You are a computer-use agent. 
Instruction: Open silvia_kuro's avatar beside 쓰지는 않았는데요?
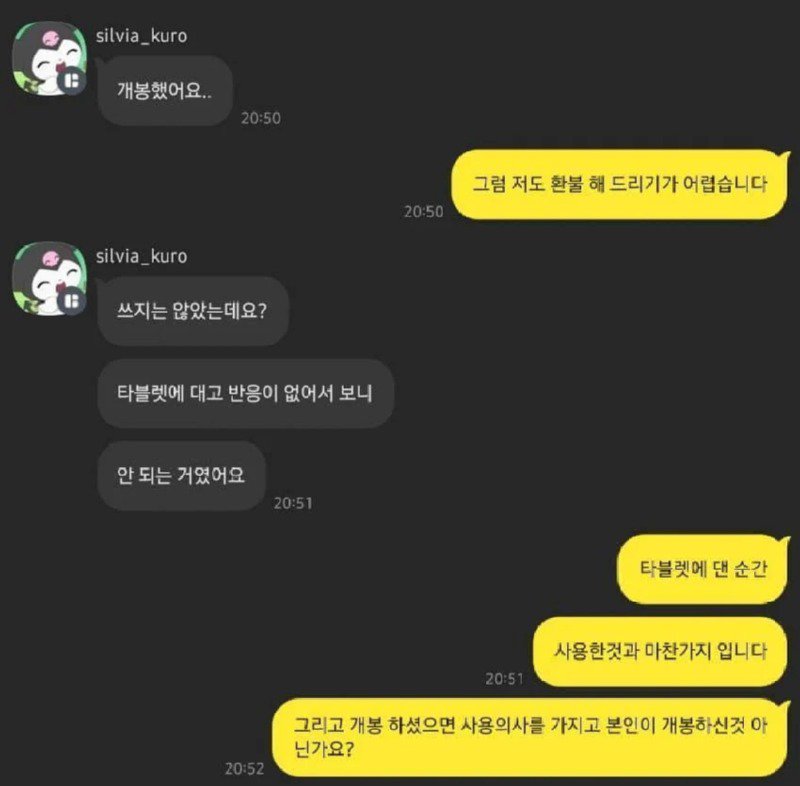click(47, 279)
